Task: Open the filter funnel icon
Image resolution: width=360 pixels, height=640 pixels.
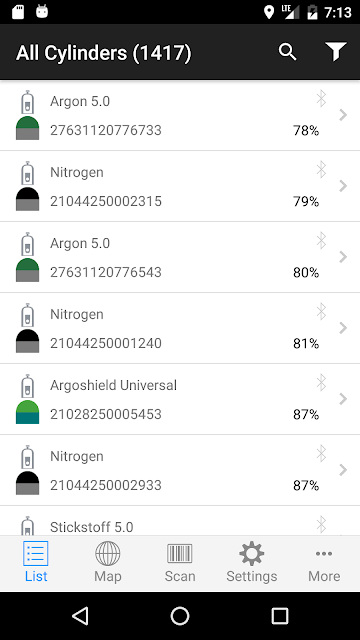Action: tap(336, 52)
